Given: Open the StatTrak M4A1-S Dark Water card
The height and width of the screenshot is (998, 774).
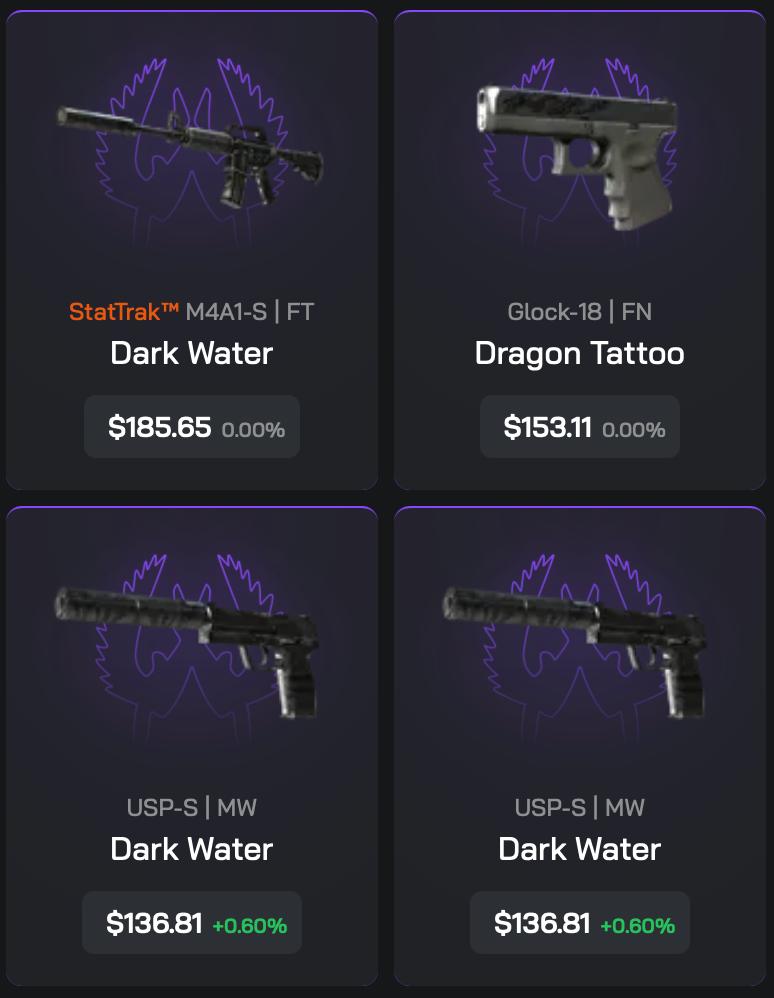Looking at the screenshot, I should point(191,250).
